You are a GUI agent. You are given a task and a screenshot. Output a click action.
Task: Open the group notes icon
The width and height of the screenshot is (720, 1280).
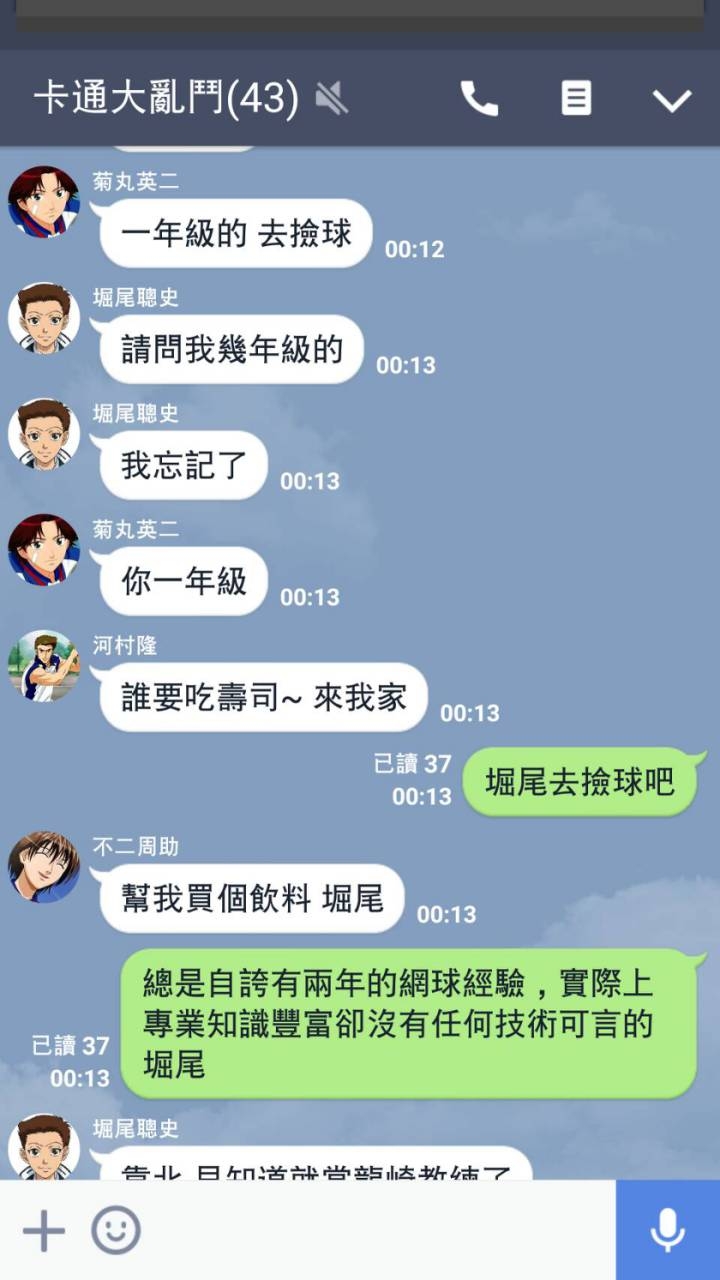(575, 98)
